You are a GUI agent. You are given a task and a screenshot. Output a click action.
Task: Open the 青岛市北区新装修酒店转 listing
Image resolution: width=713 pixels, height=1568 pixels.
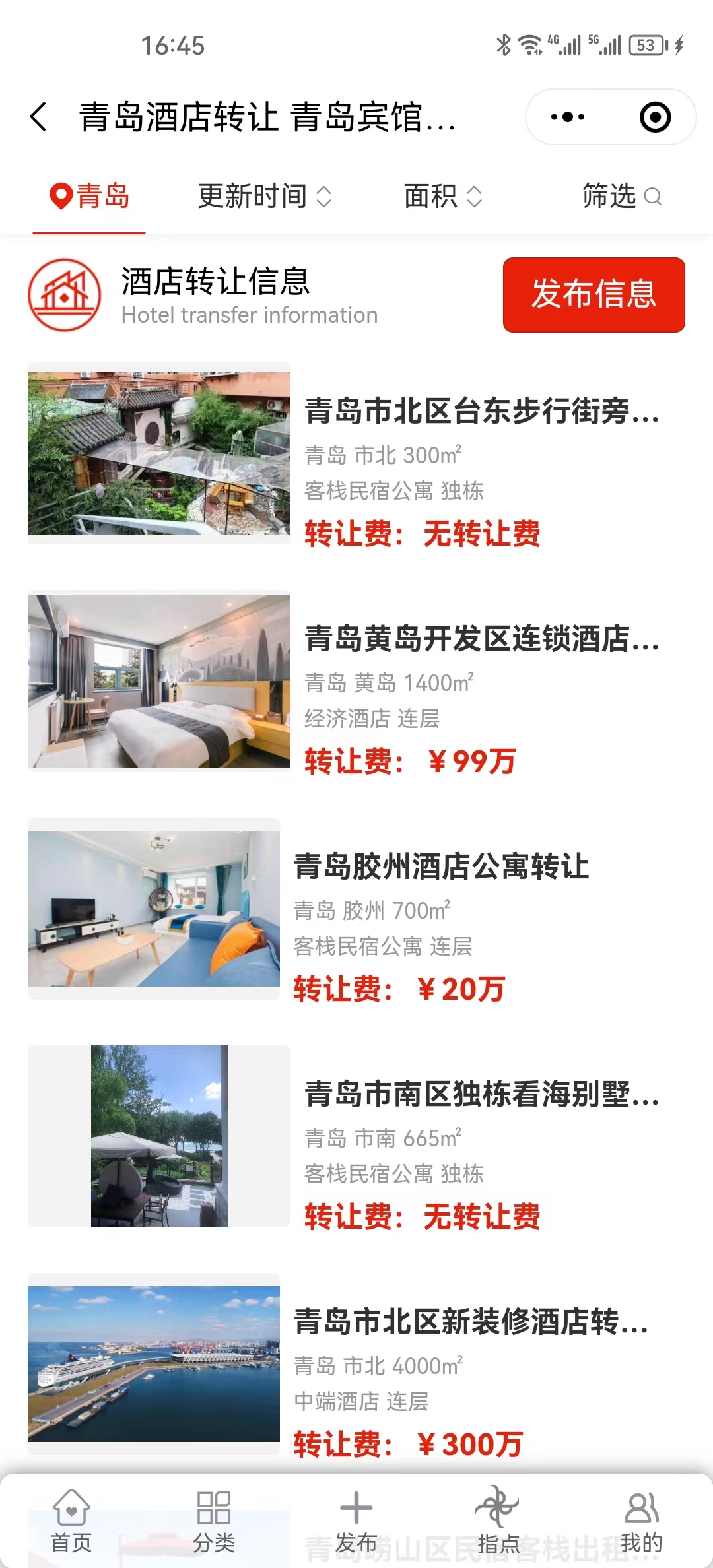coord(471,1322)
